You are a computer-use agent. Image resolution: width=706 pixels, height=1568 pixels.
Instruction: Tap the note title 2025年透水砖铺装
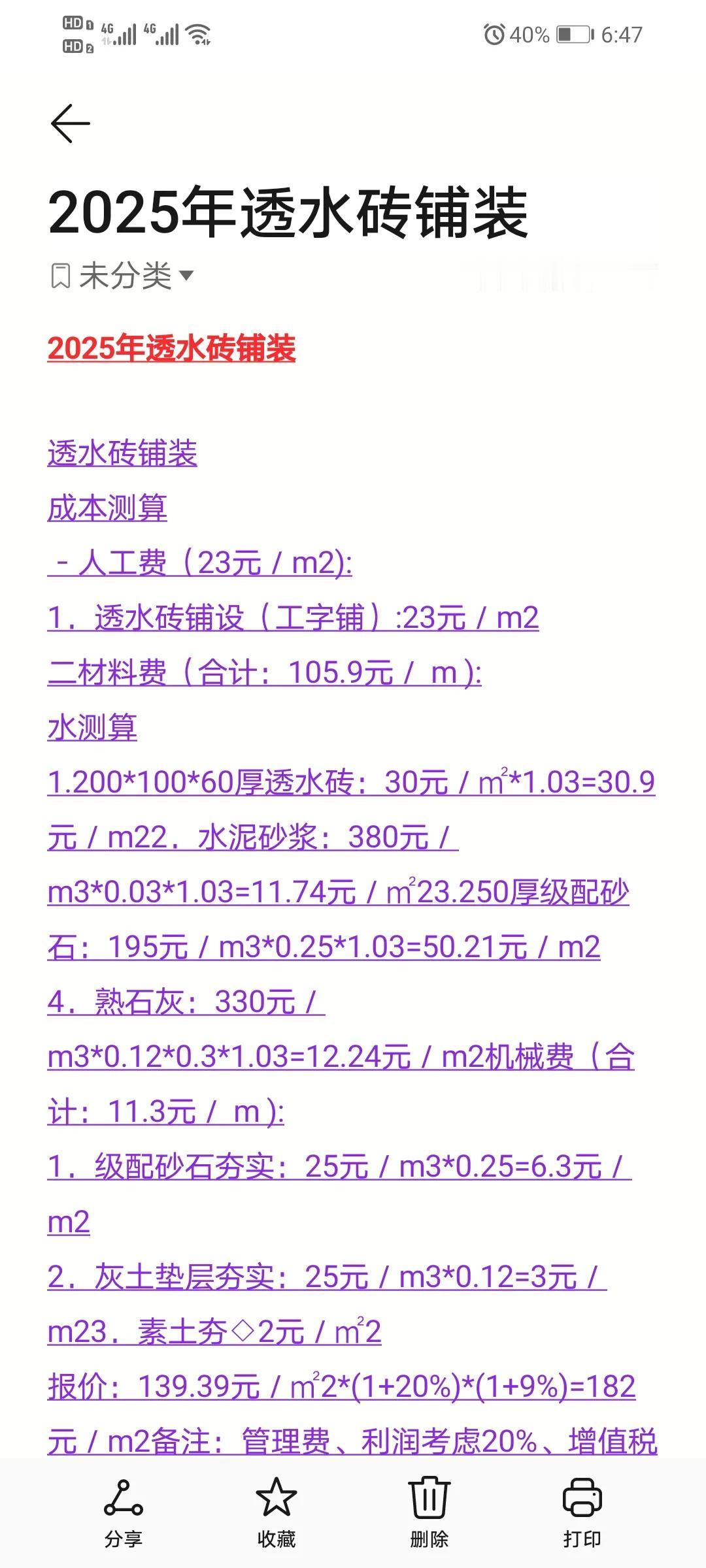click(291, 212)
